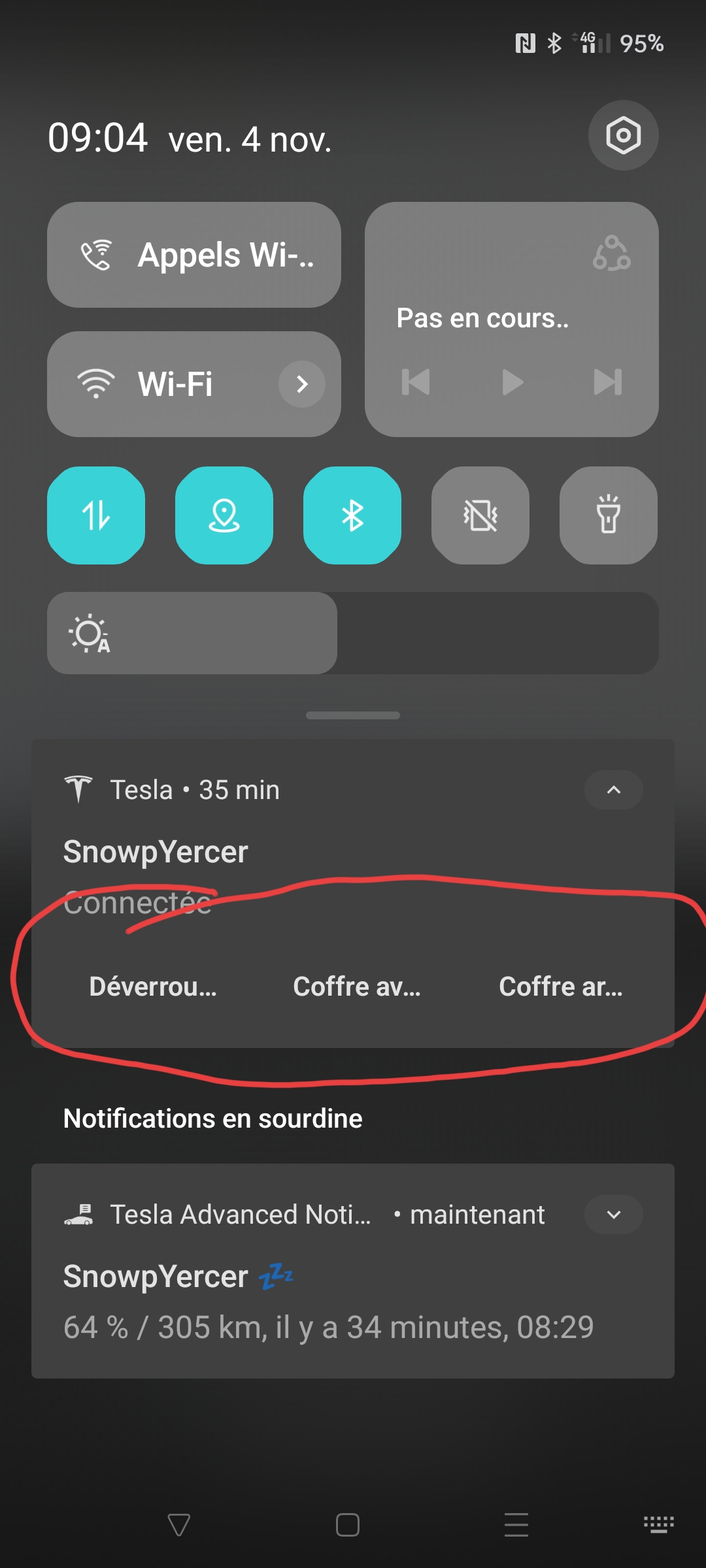This screenshot has height=1568, width=706.
Task: Turn off mobile data tile
Action: point(96,515)
